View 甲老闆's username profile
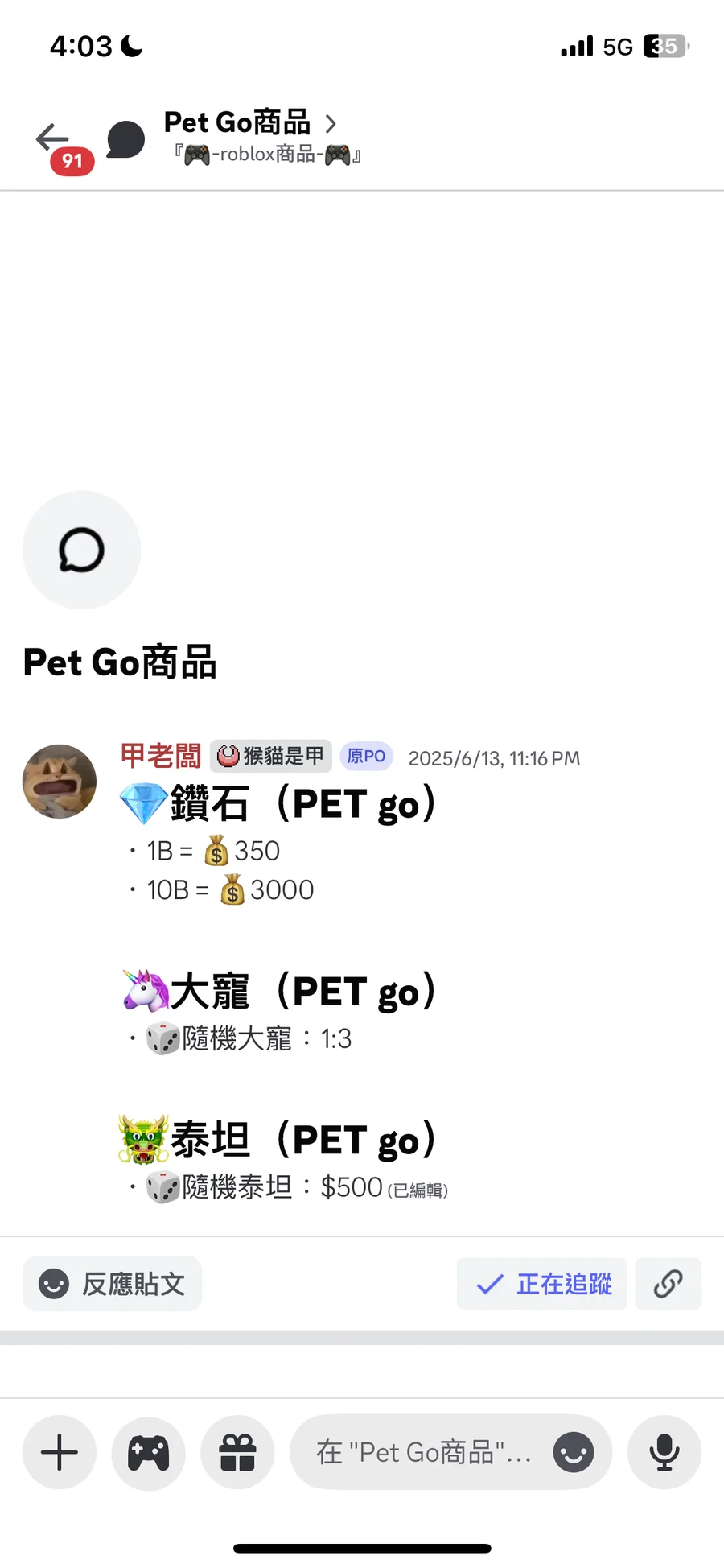 (x=160, y=756)
